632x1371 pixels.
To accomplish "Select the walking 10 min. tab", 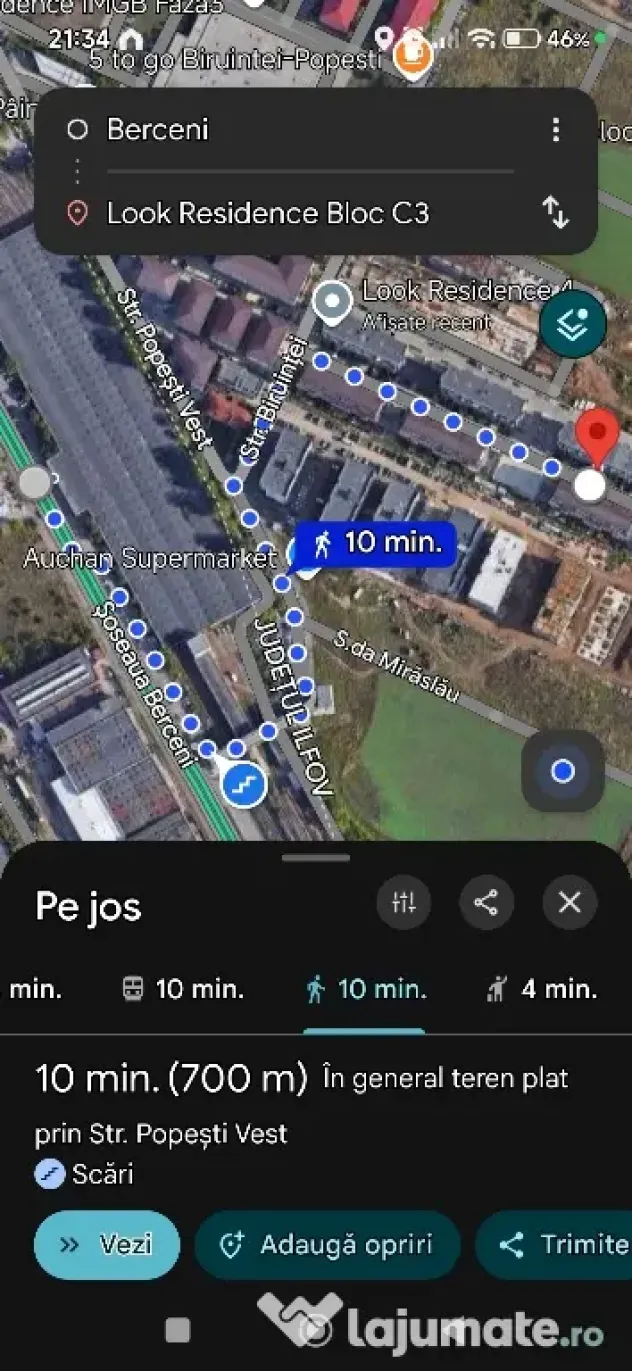I will pyautogui.click(x=365, y=990).
